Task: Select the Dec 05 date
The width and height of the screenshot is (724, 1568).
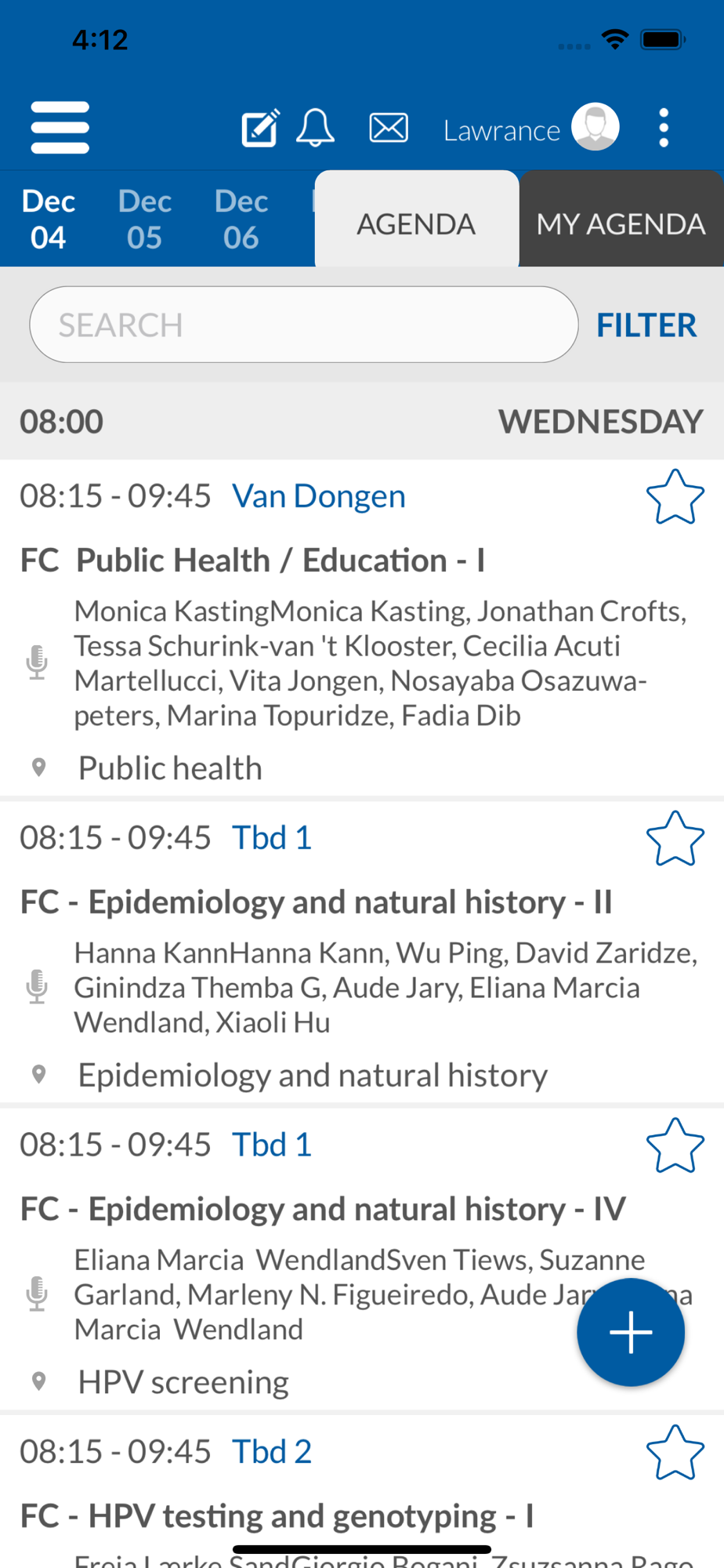Action: click(x=145, y=220)
